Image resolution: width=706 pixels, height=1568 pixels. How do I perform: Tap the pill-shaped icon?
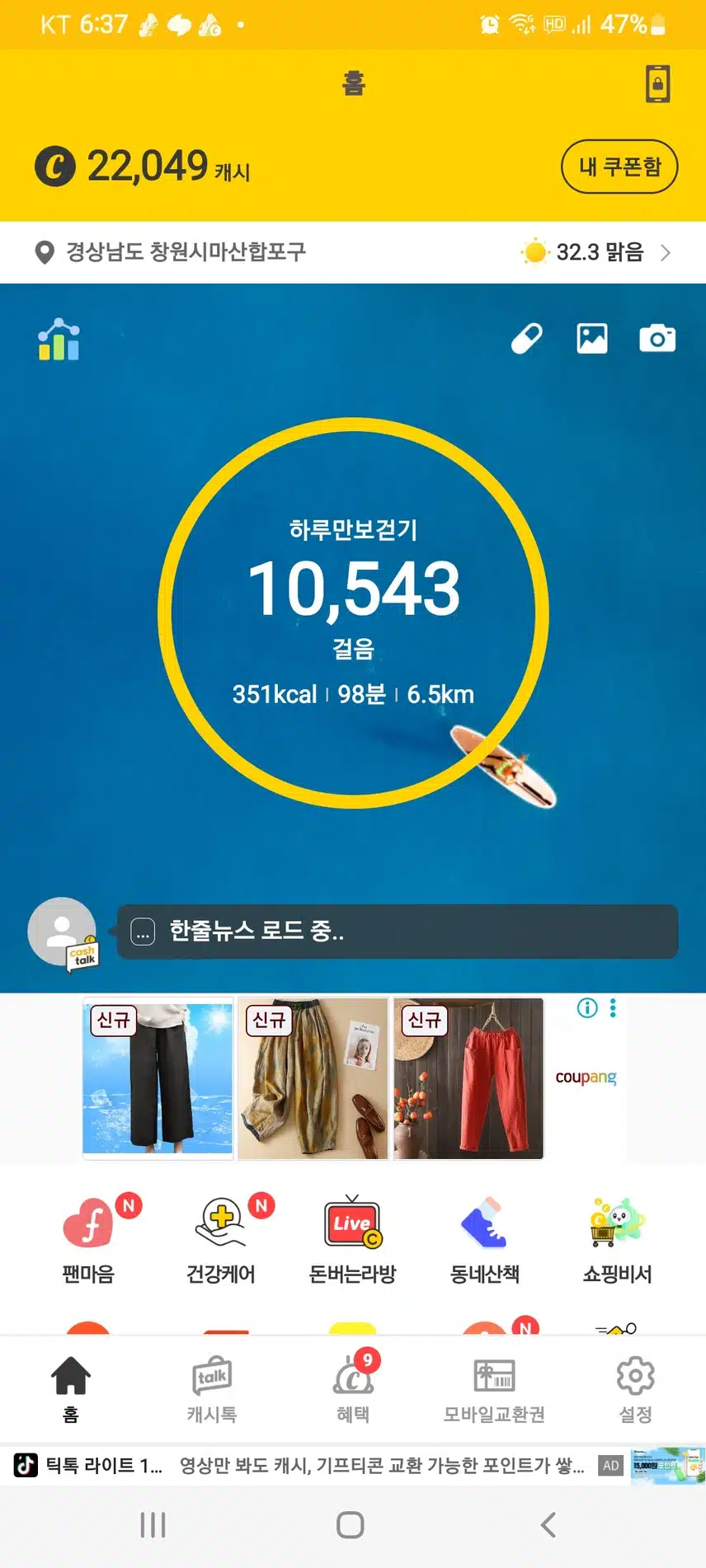click(x=527, y=338)
